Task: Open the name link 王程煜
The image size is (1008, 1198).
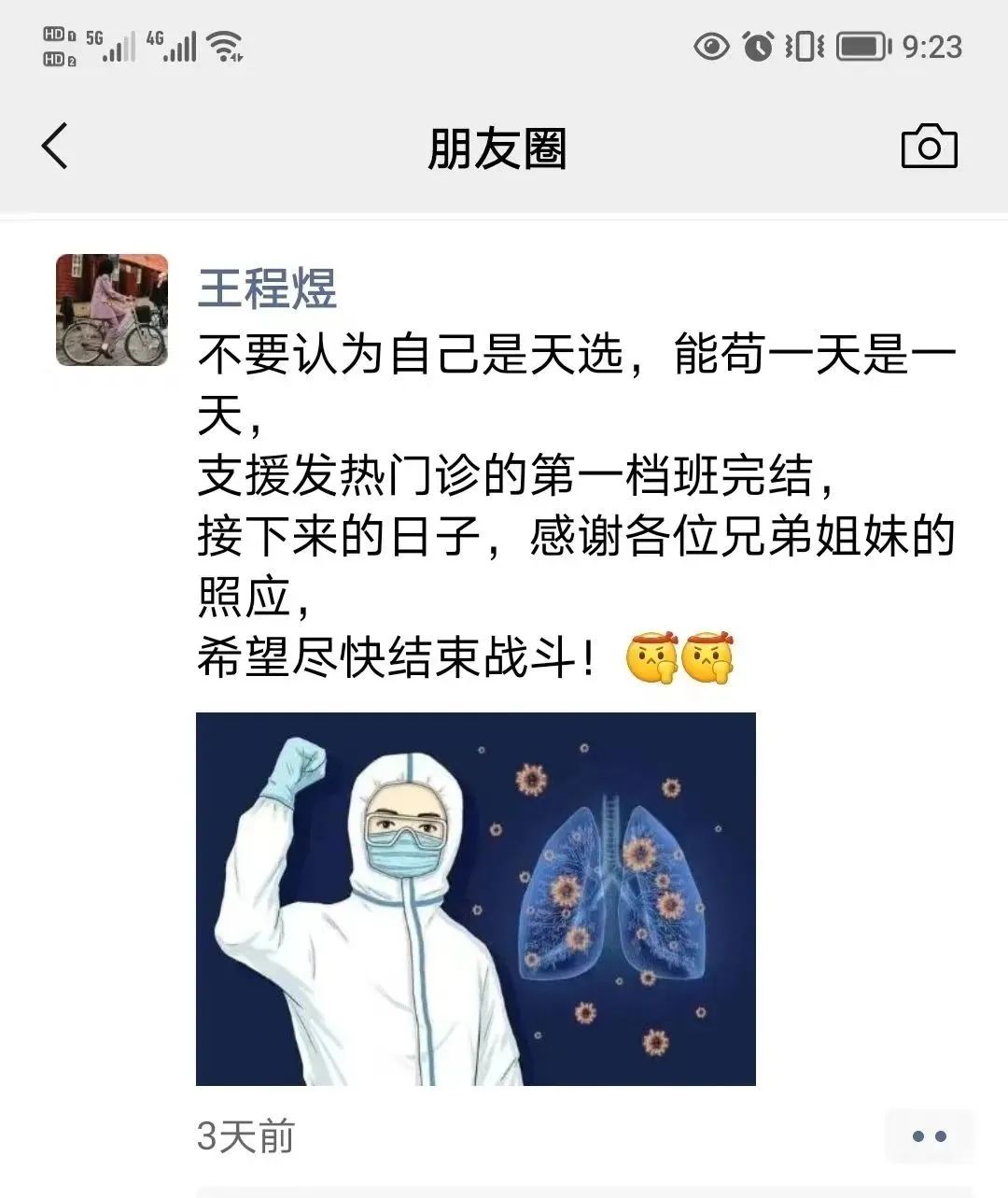Action: pyautogui.click(x=267, y=289)
